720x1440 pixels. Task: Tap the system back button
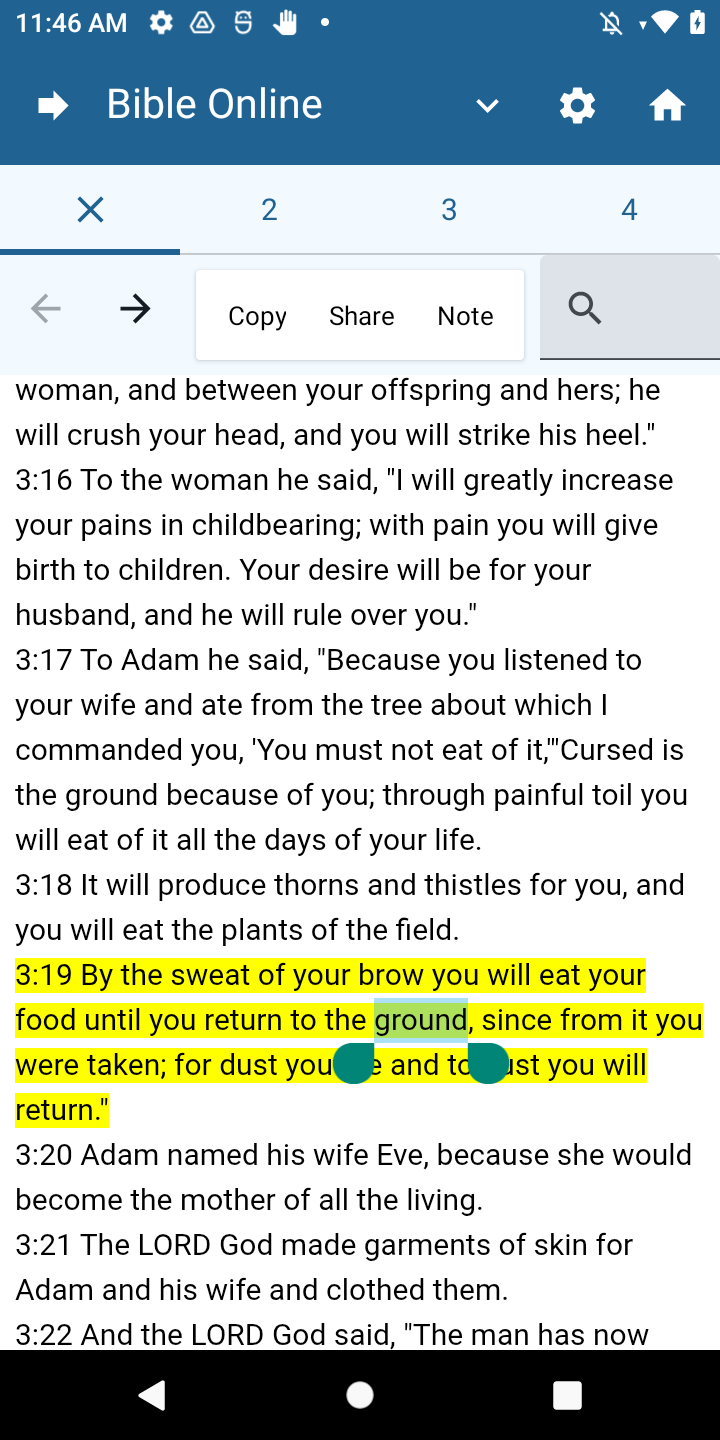pos(152,1395)
